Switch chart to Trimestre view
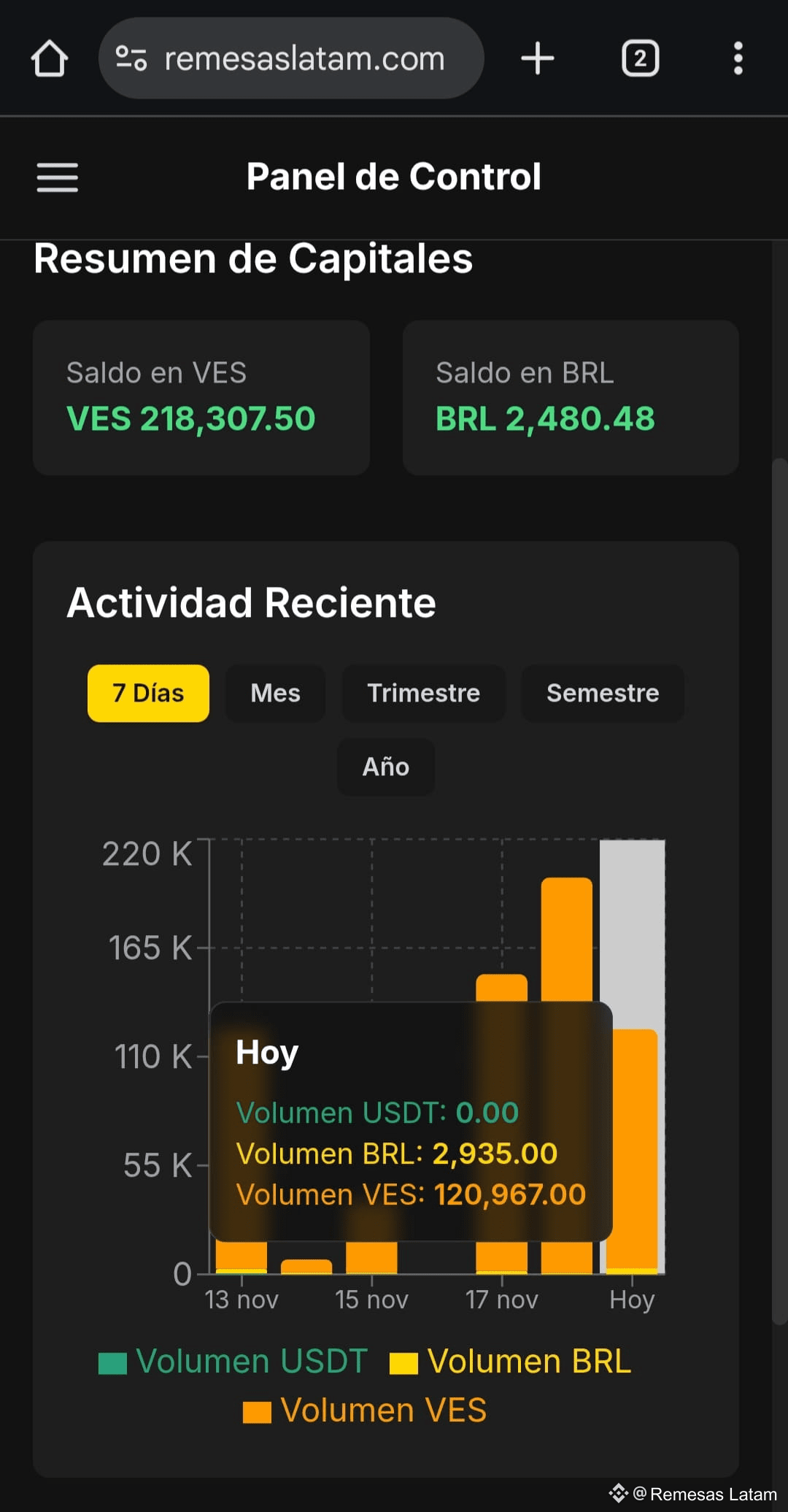The image size is (788, 1512). click(x=423, y=693)
